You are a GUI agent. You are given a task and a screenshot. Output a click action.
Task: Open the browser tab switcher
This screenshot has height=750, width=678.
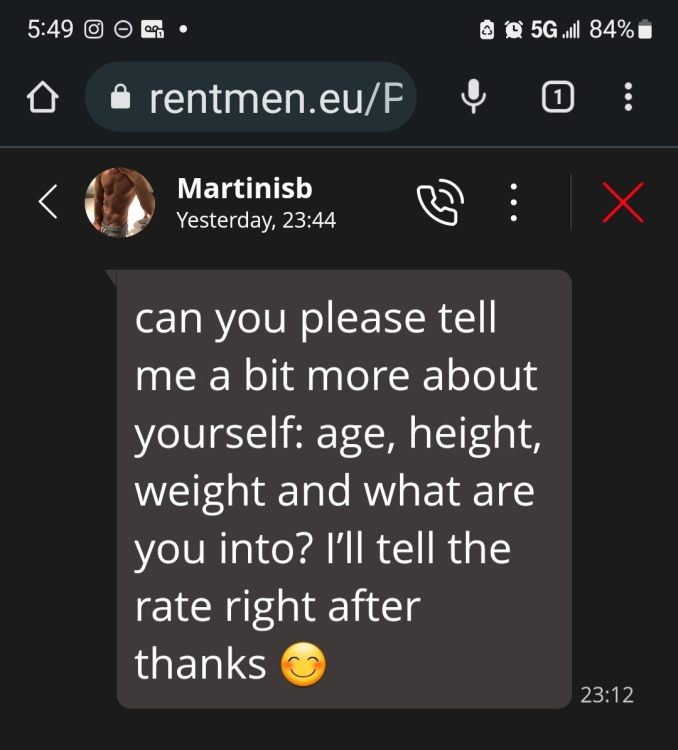[558, 97]
